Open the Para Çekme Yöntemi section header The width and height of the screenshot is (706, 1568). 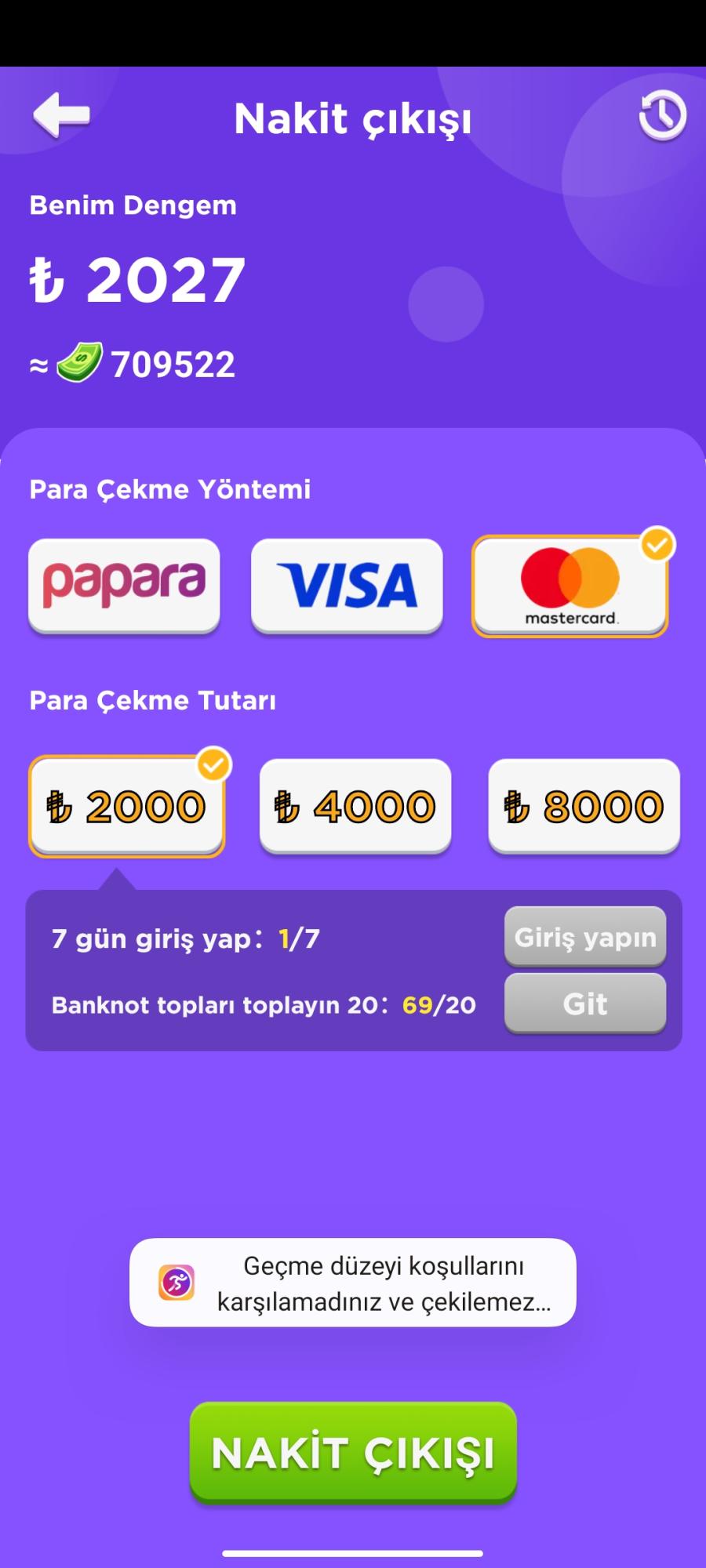169,489
